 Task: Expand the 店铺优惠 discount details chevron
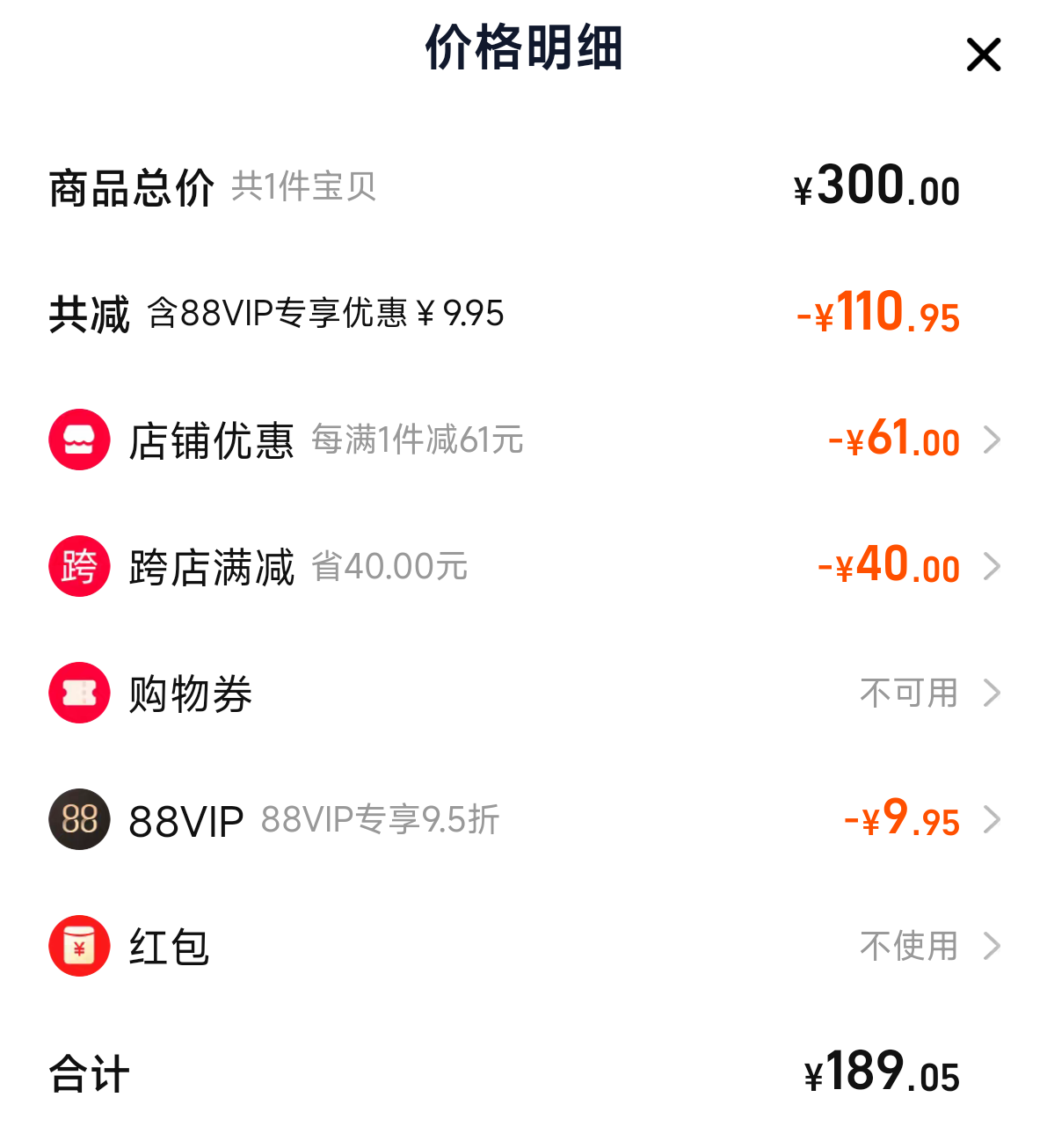pos(993,440)
